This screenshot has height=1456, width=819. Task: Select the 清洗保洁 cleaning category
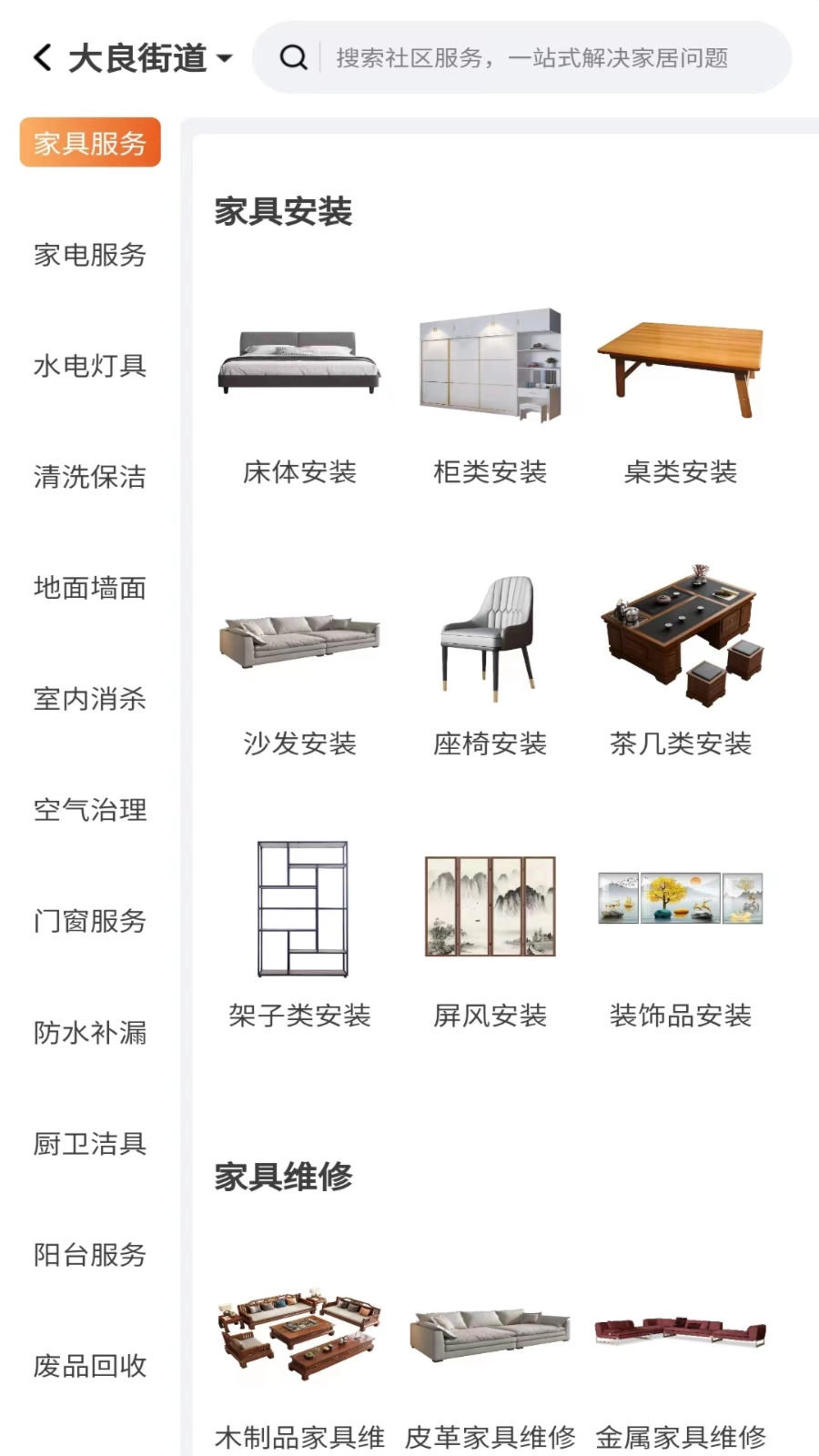(88, 478)
